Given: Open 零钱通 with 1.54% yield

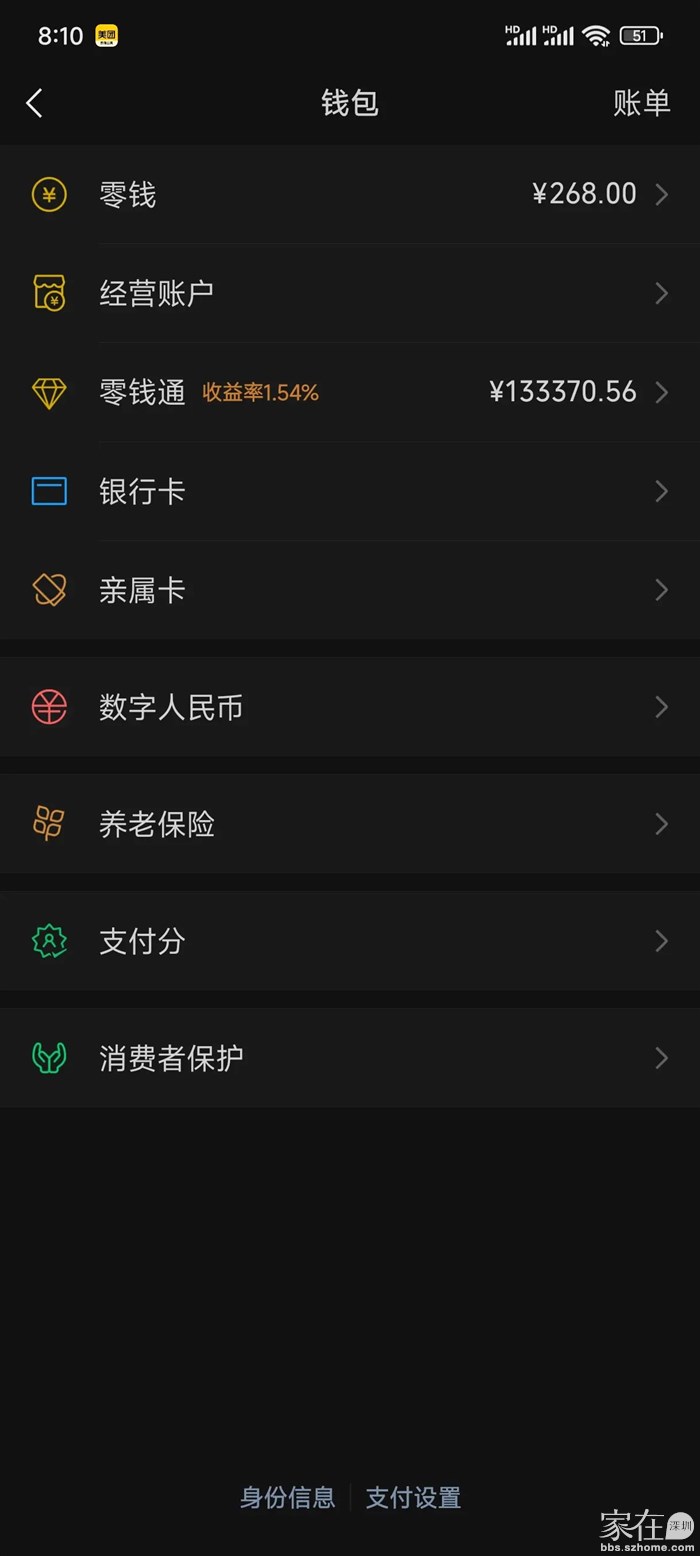Looking at the screenshot, I should pyautogui.click(x=350, y=392).
